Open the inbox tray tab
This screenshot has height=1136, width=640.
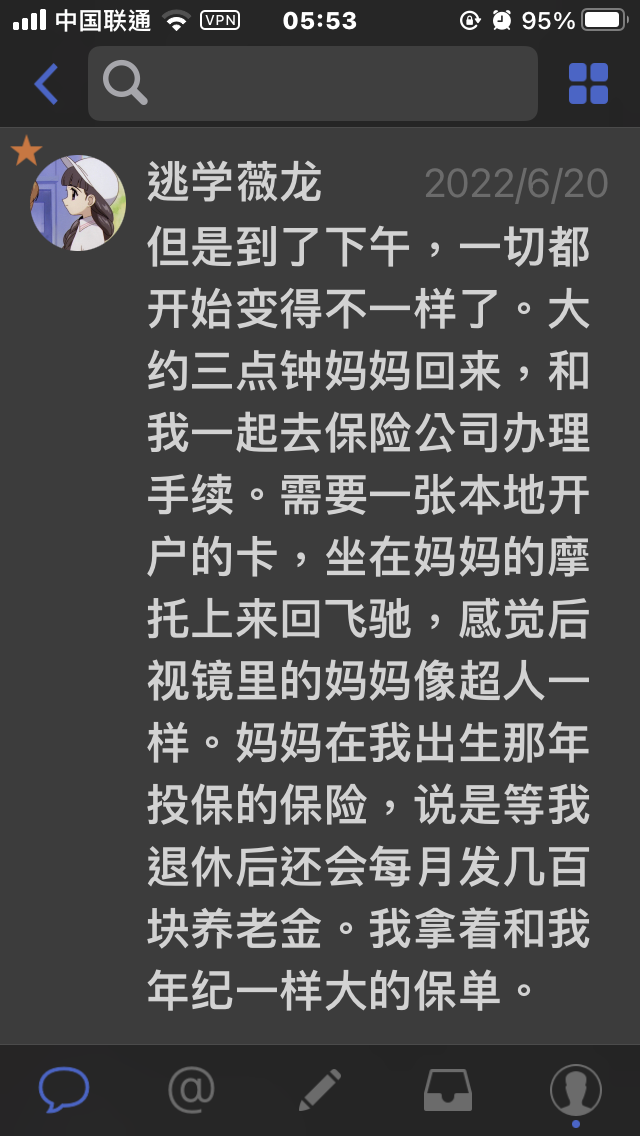(x=447, y=1090)
